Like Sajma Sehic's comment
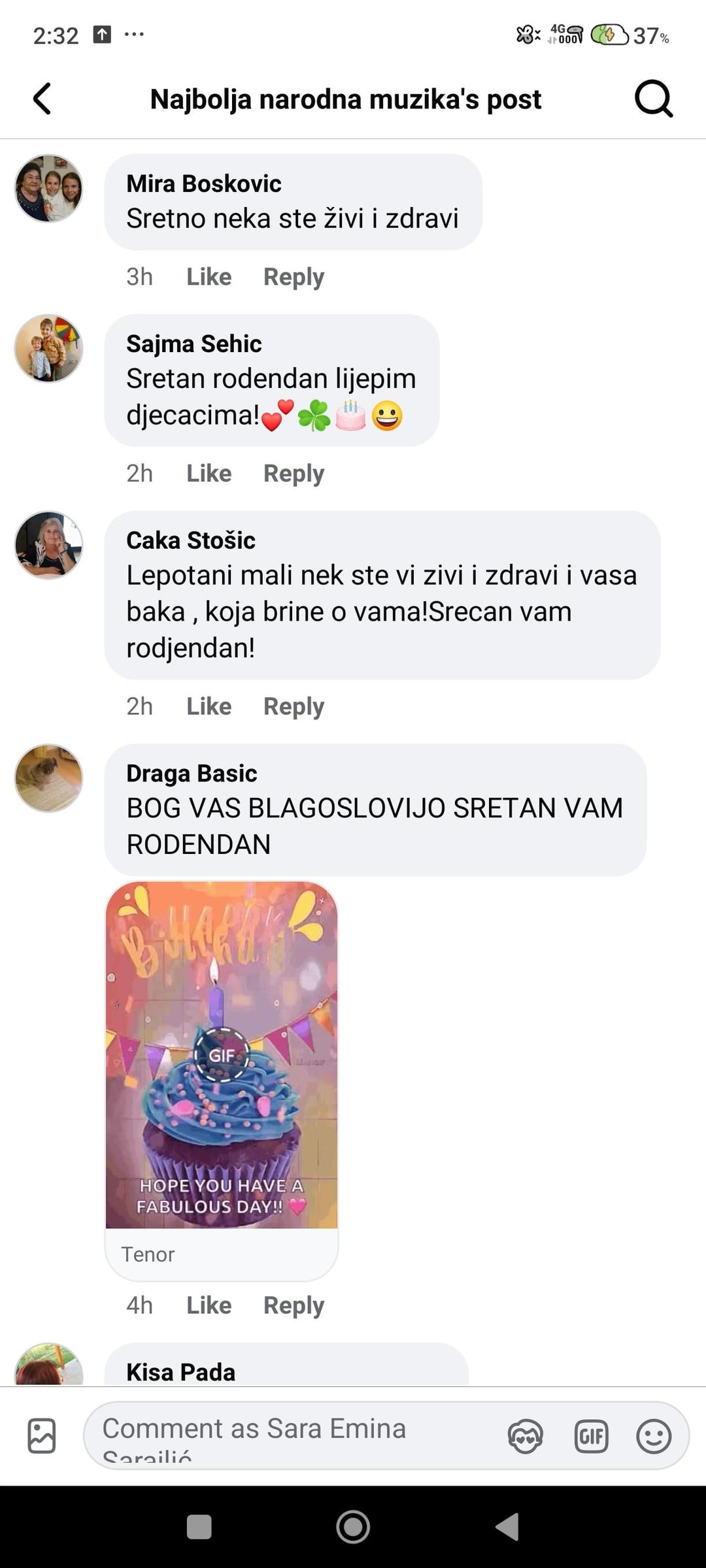 tap(209, 473)
